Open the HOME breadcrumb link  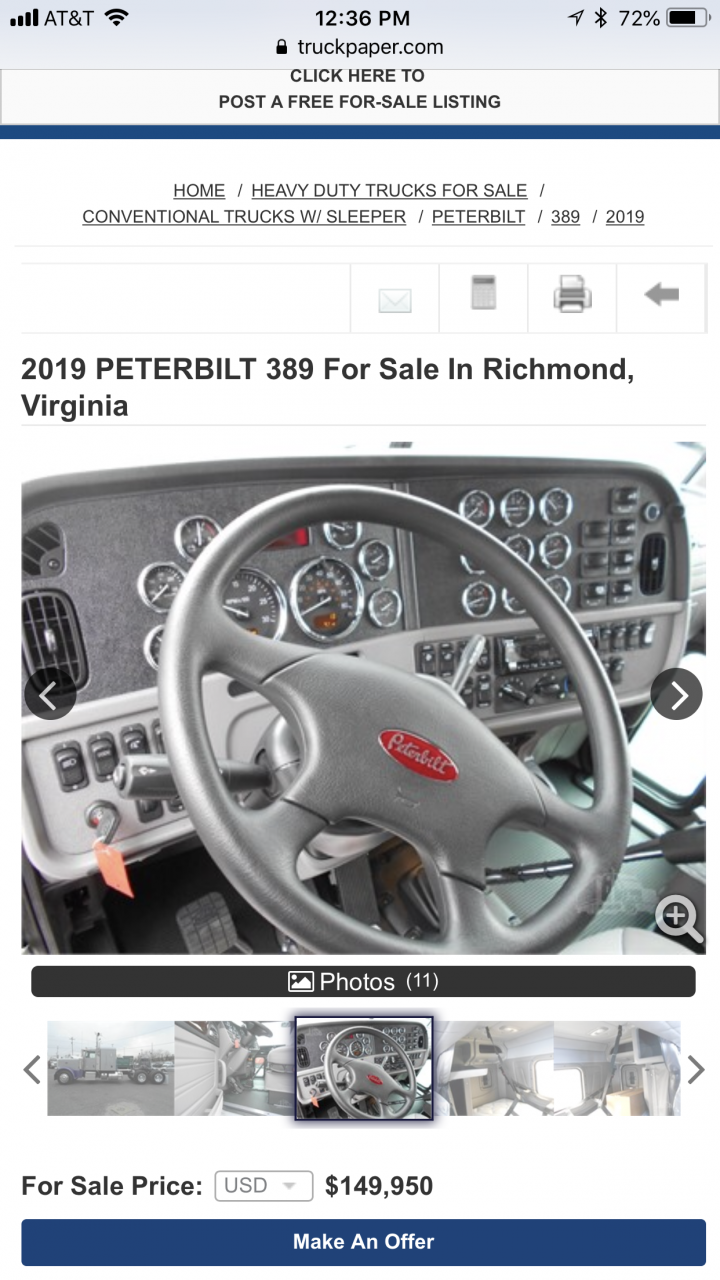199,190
